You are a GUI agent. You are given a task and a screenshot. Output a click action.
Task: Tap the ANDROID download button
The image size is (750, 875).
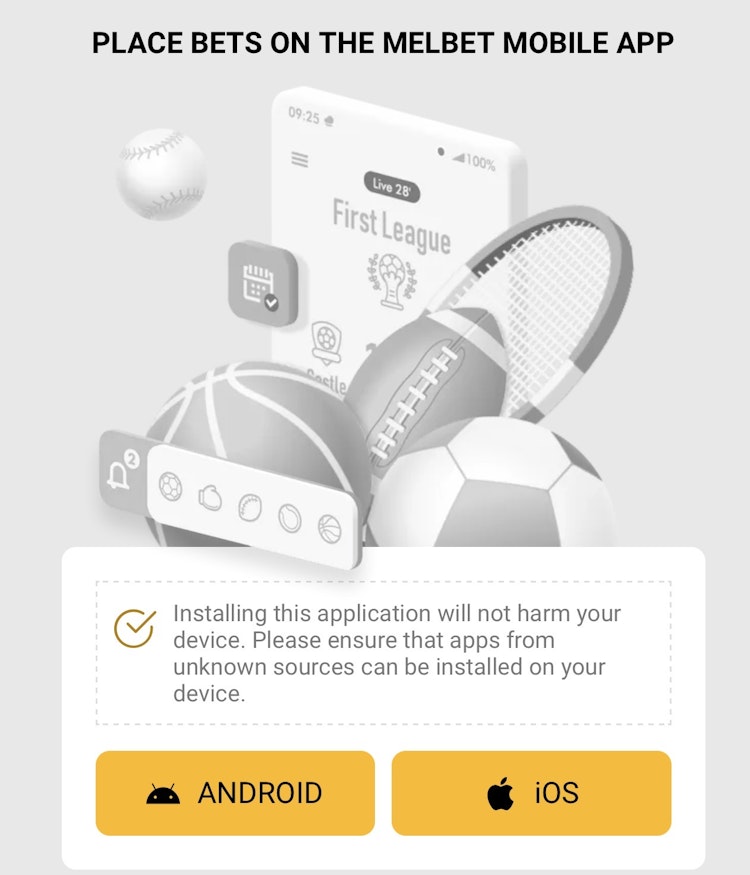235,793
